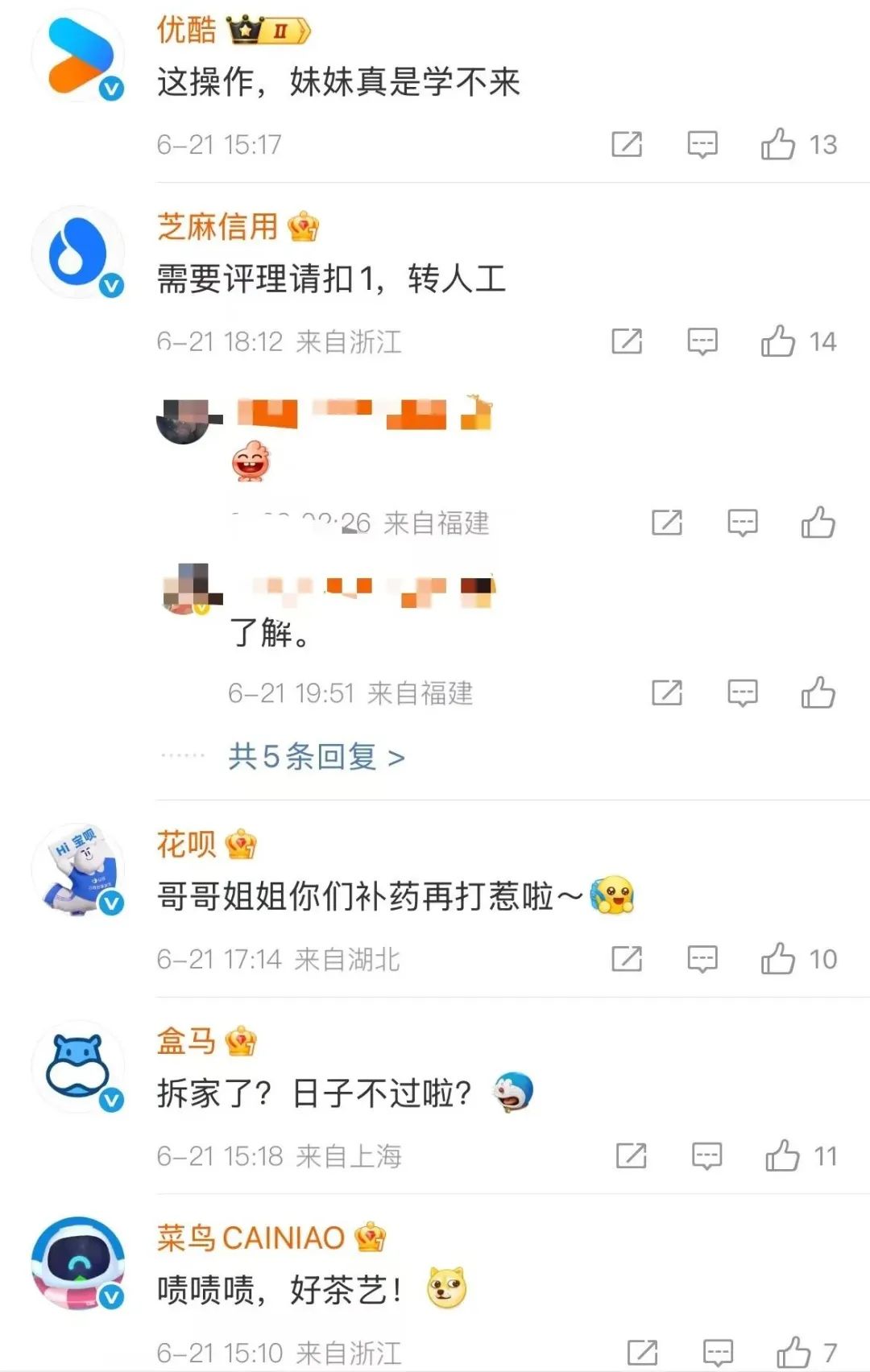Repost 芝麻信用's comment
870x1372 pixels.
pos(627,341)
